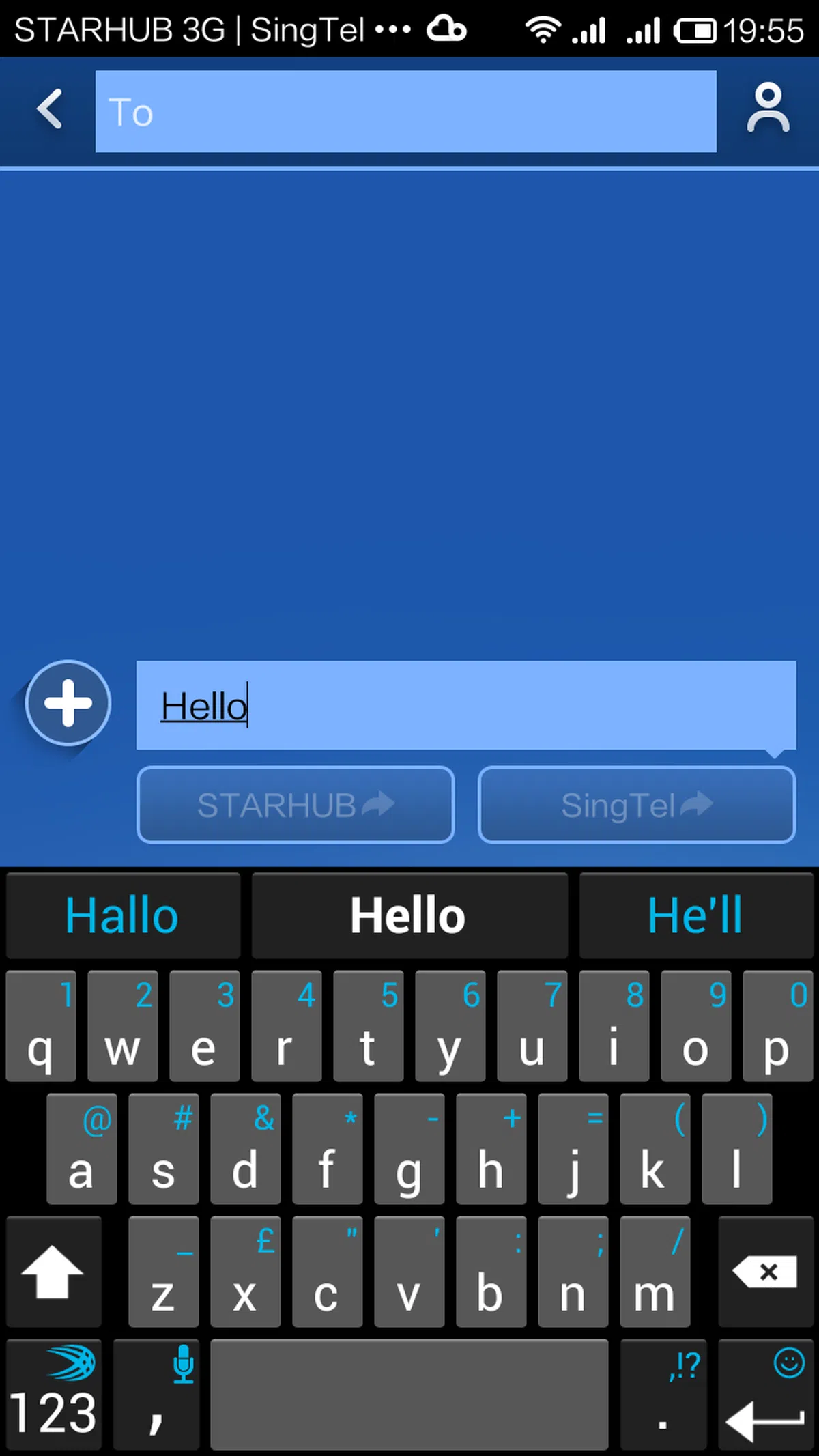Focus the message field containing Hello
This screenshot has width=819, height=1456.
tap(465, 705)
